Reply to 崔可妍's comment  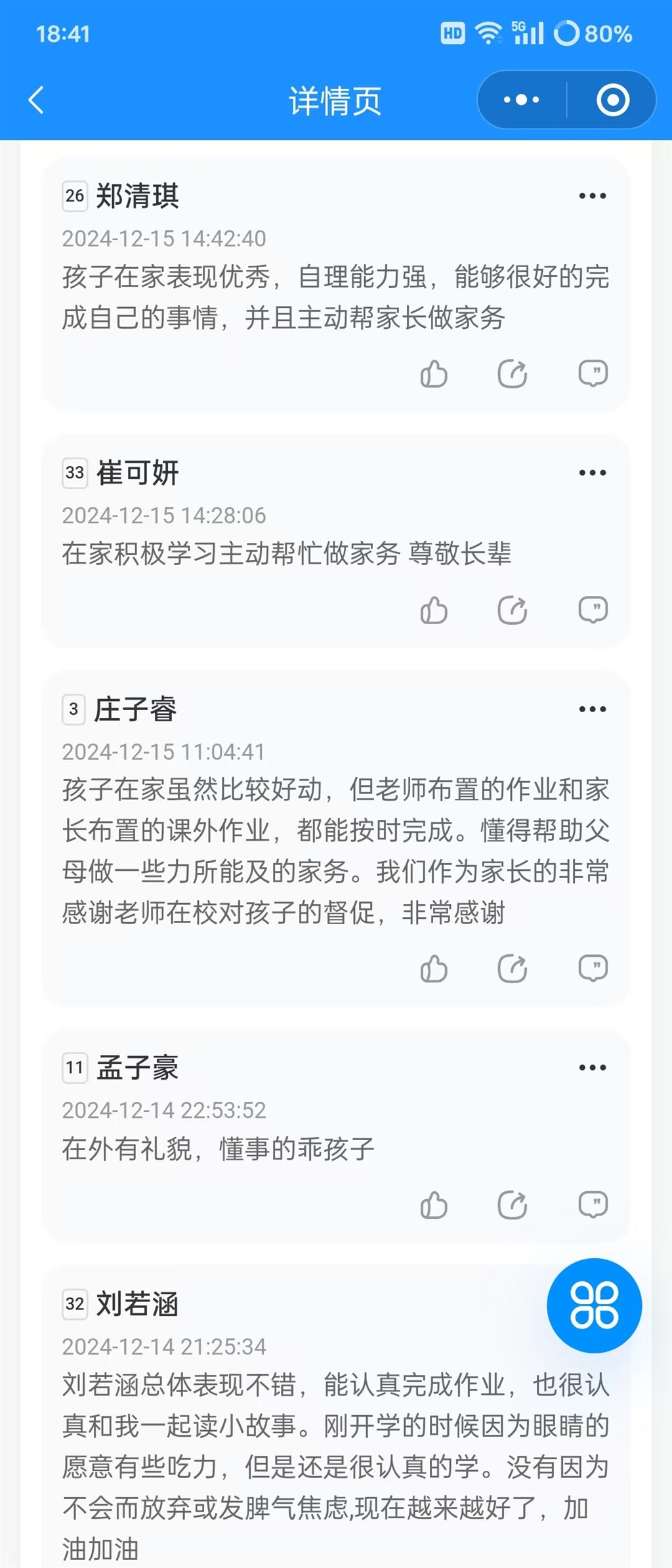(593, 610)
